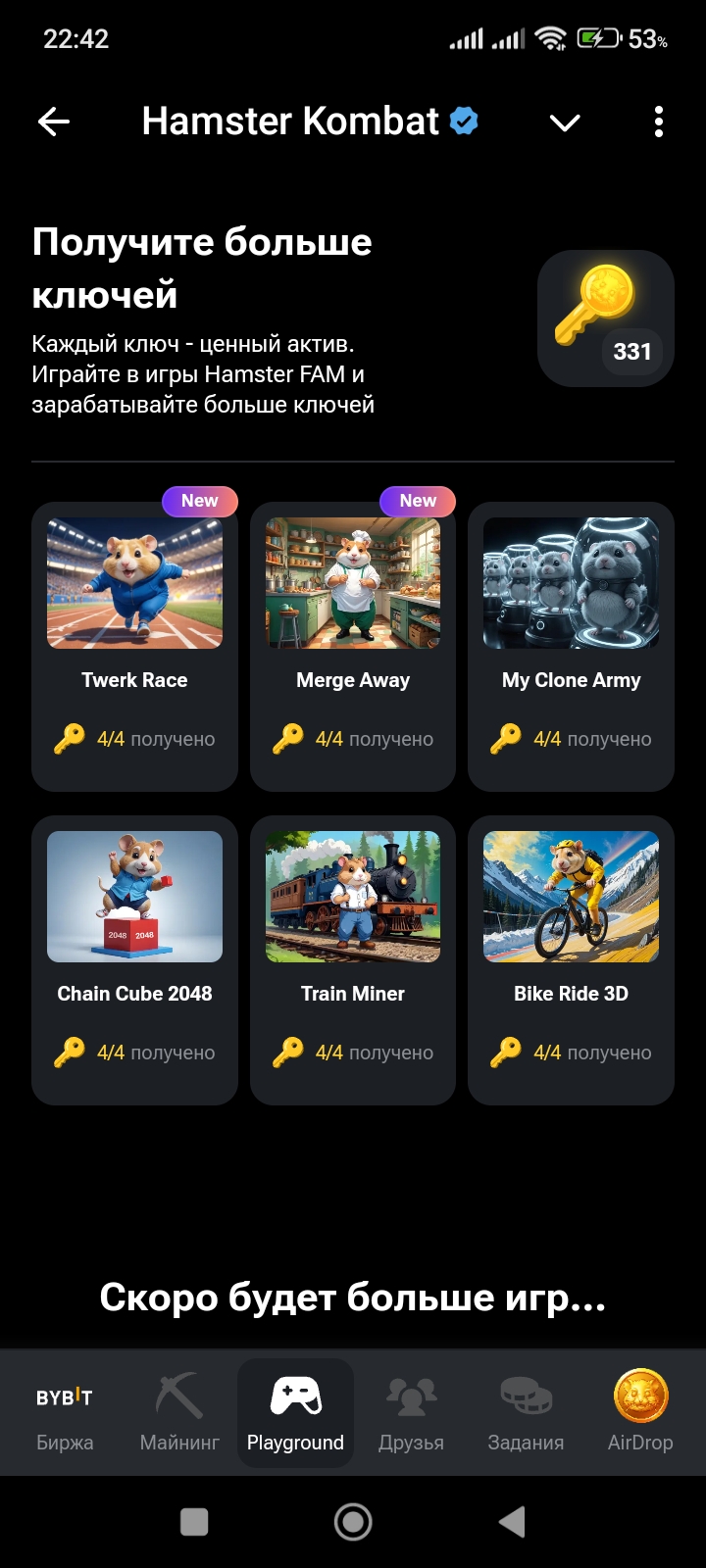Open the three-dot overflow menu
This screenshot has height=1568, width=706.
(658, 122)
